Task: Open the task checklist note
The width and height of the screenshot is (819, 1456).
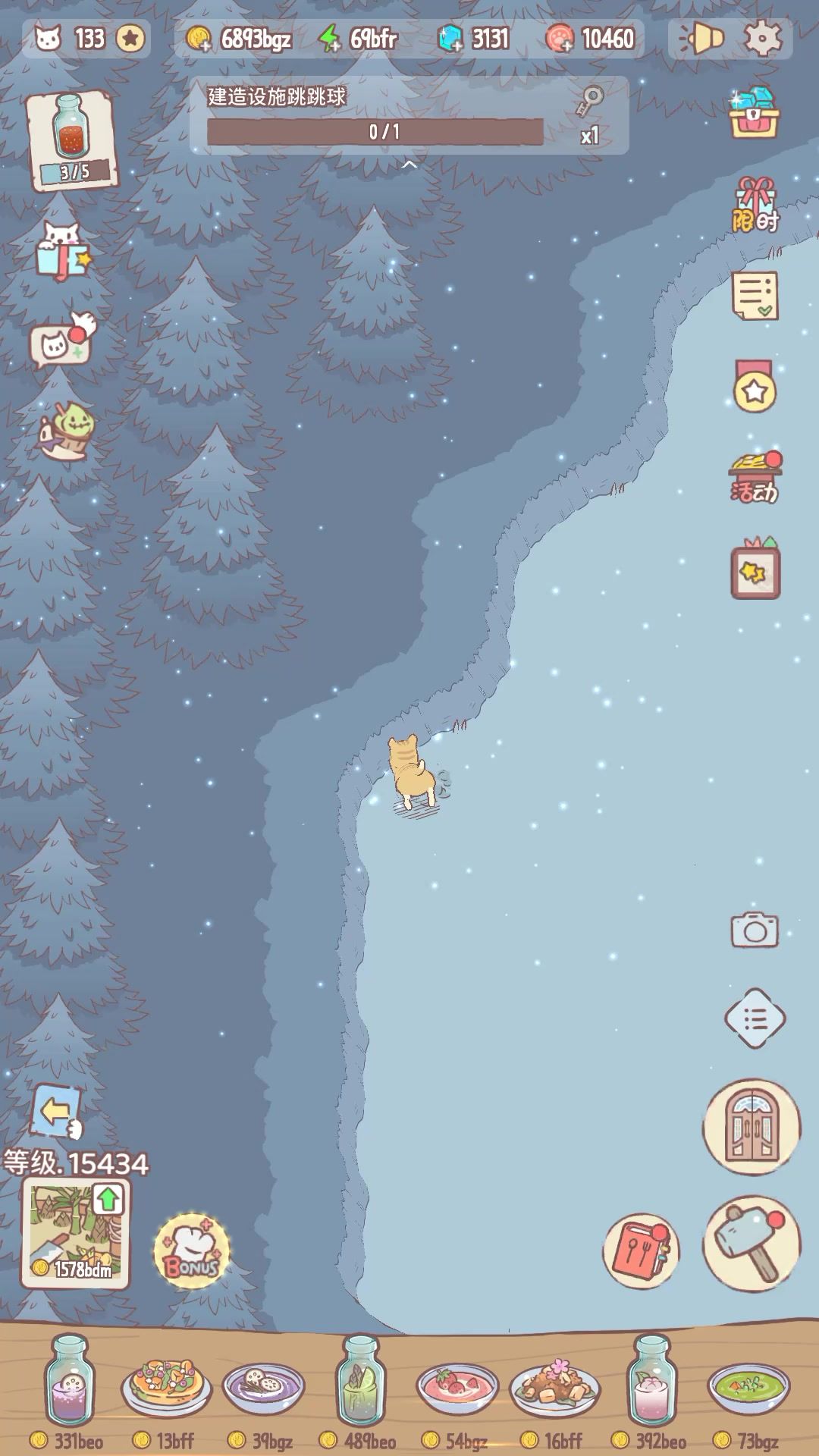Action: point(755,296)
